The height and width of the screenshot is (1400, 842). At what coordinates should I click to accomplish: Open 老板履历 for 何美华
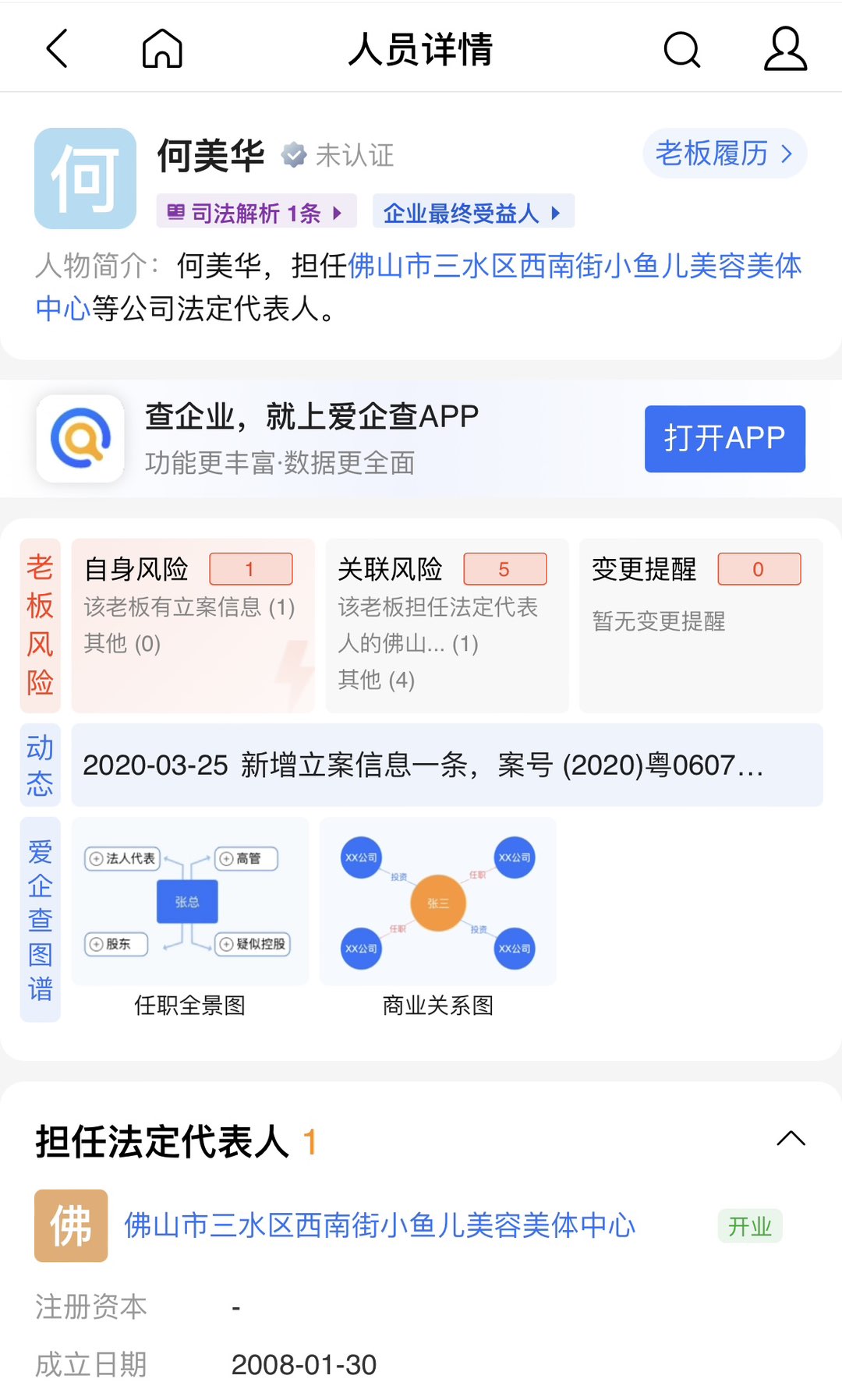pos(723,154)
